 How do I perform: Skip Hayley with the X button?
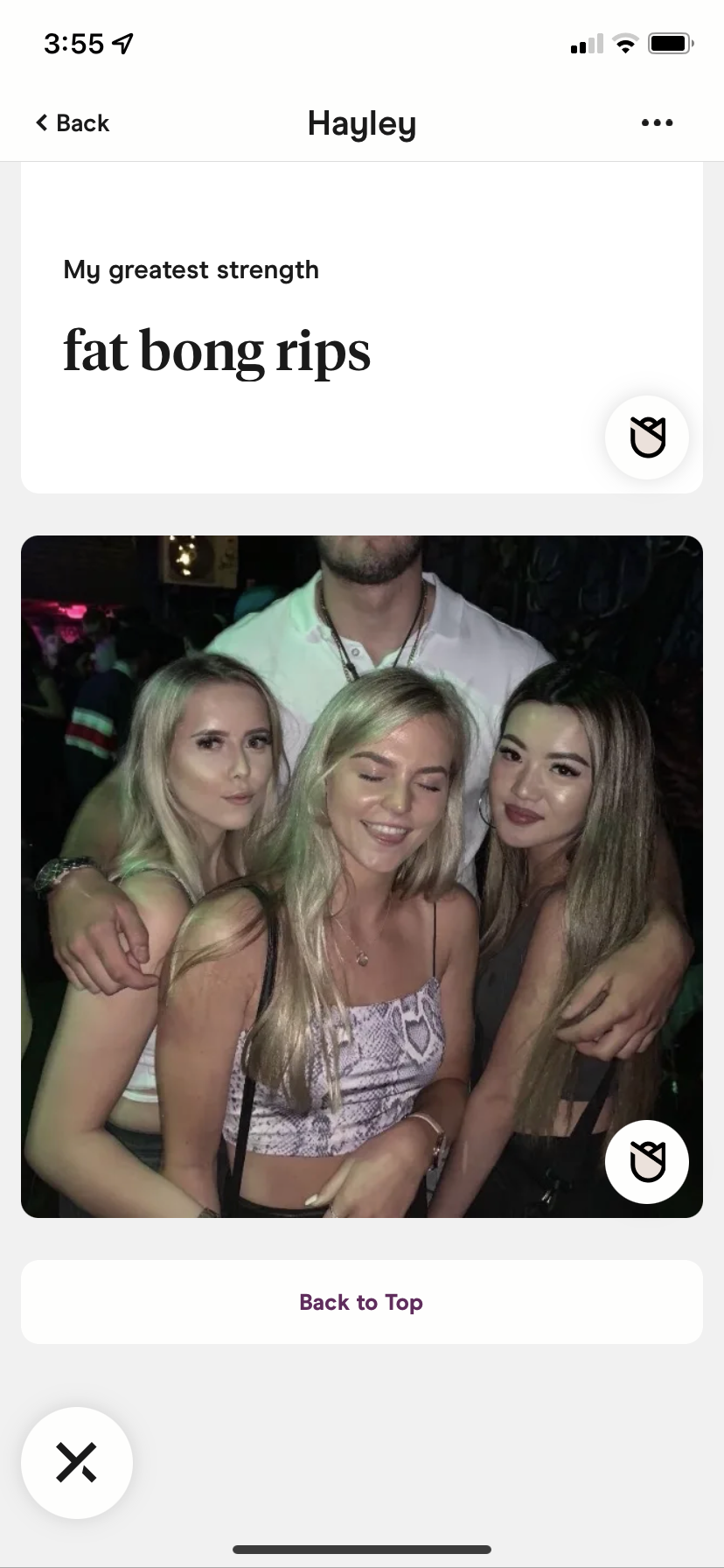click(x=77, y=1463)
